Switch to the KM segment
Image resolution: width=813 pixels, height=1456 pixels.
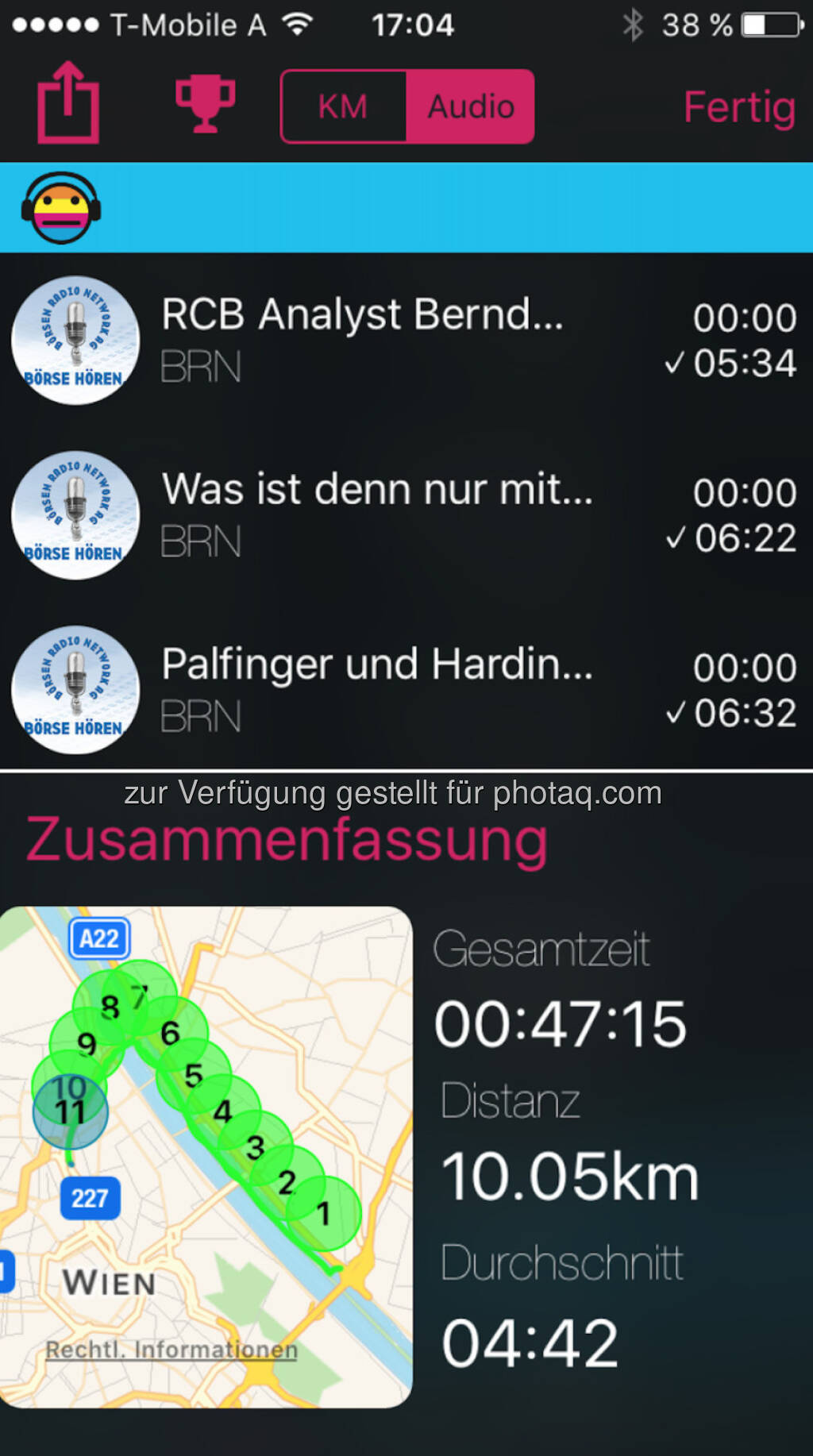pos(343,106)
